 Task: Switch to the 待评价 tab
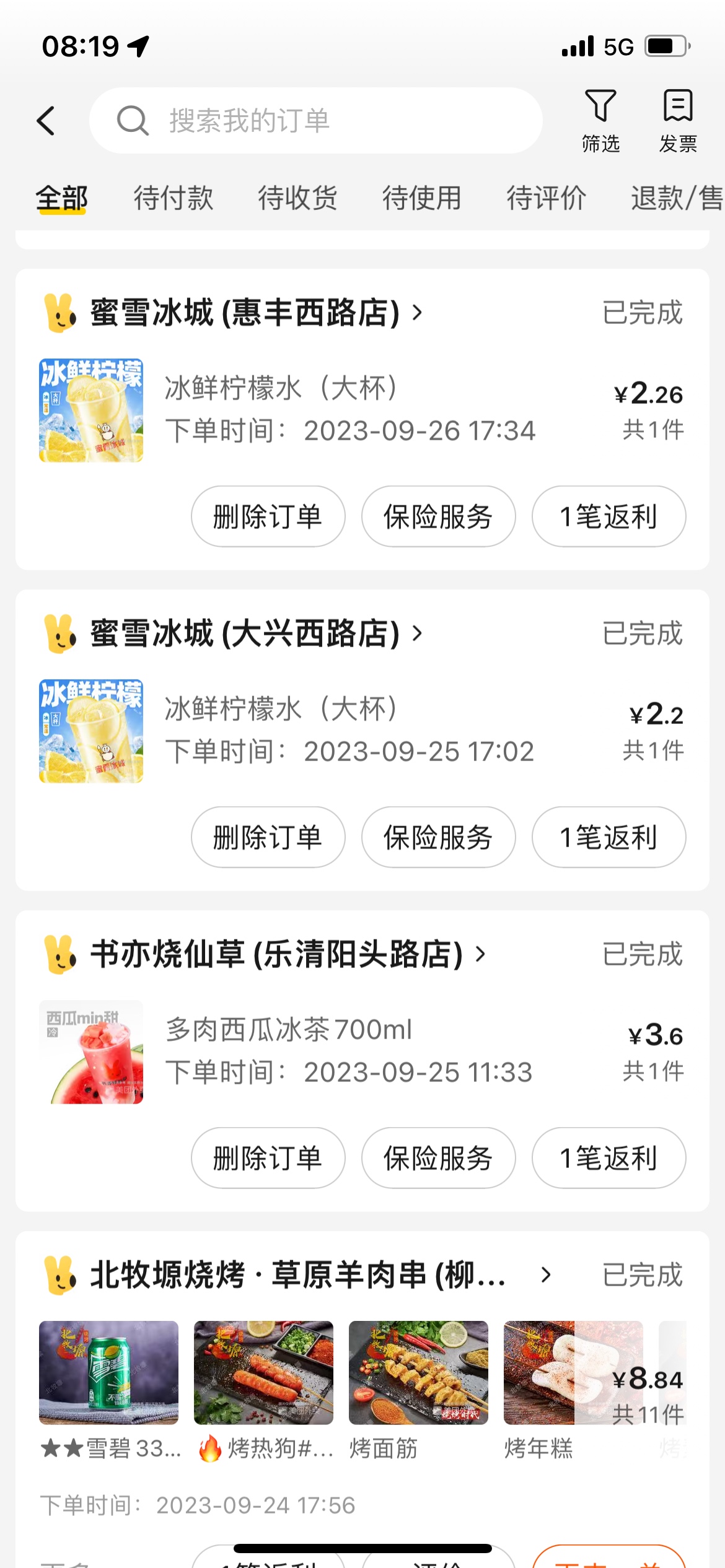(x=546, y=199)
